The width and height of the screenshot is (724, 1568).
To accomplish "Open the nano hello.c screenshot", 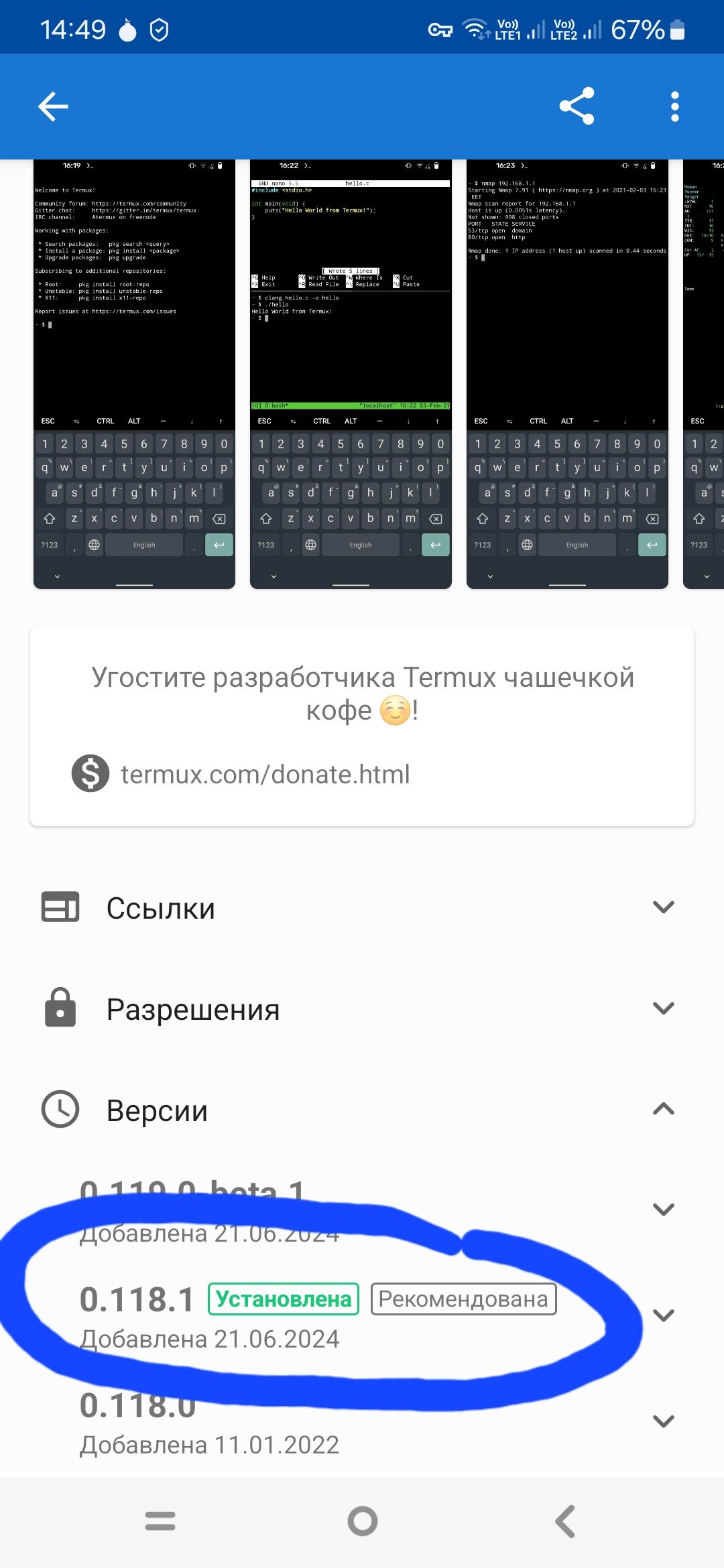I will [x=351, y=374].
